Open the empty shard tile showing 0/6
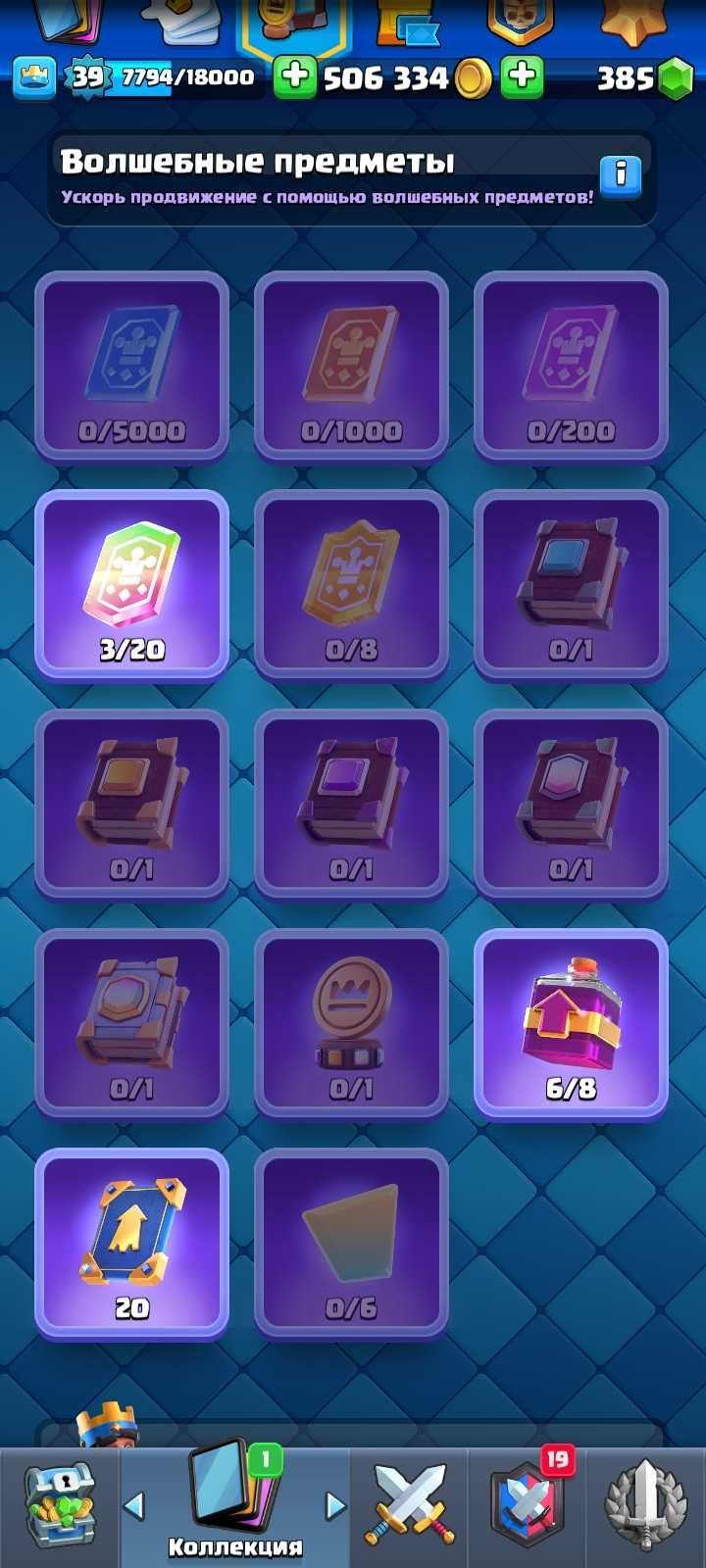The height and width of the screenshot is (1568, 706). coord(351,1244)
